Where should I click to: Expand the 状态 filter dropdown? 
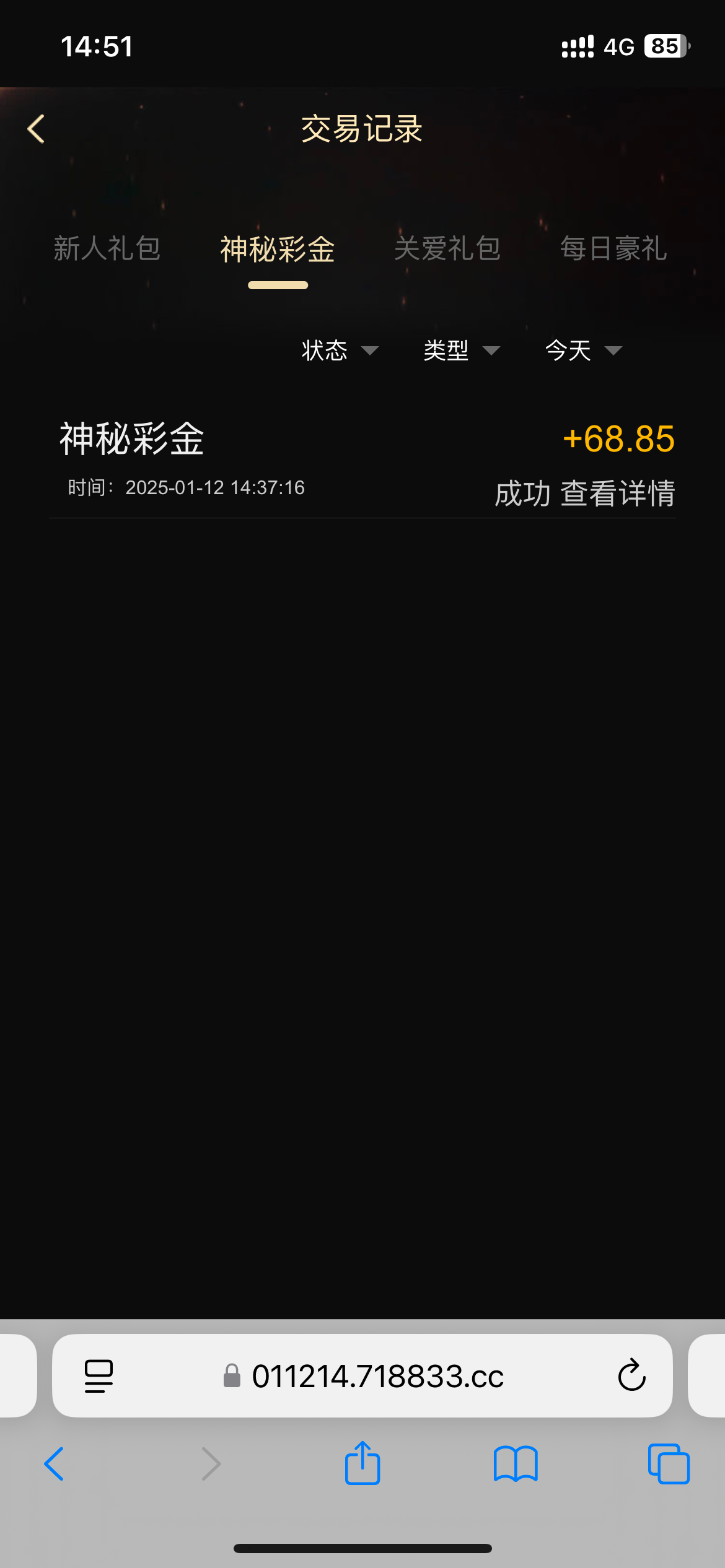coord(340,351)
